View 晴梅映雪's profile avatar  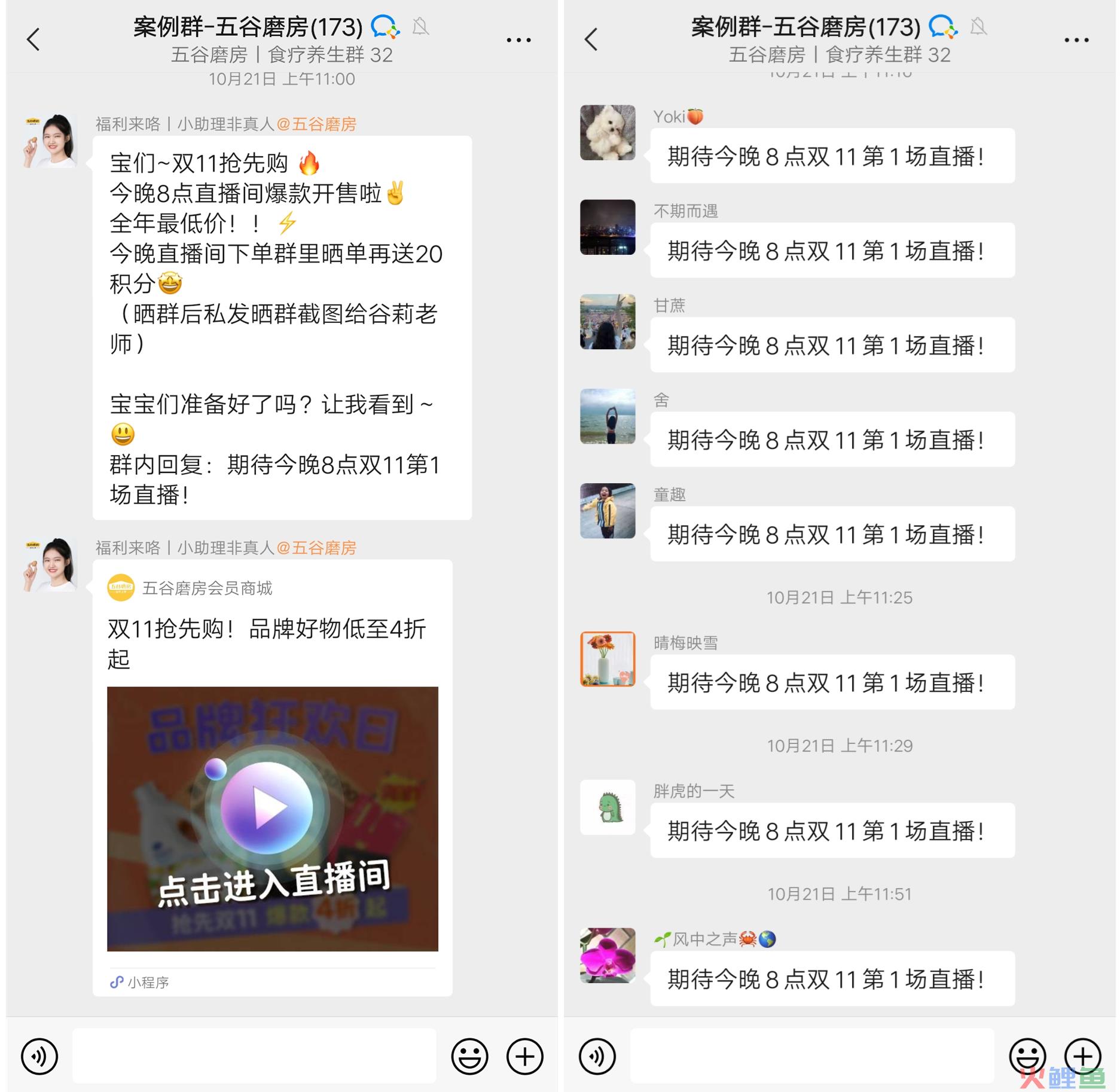pyautogui.click(x=608, y=659)
